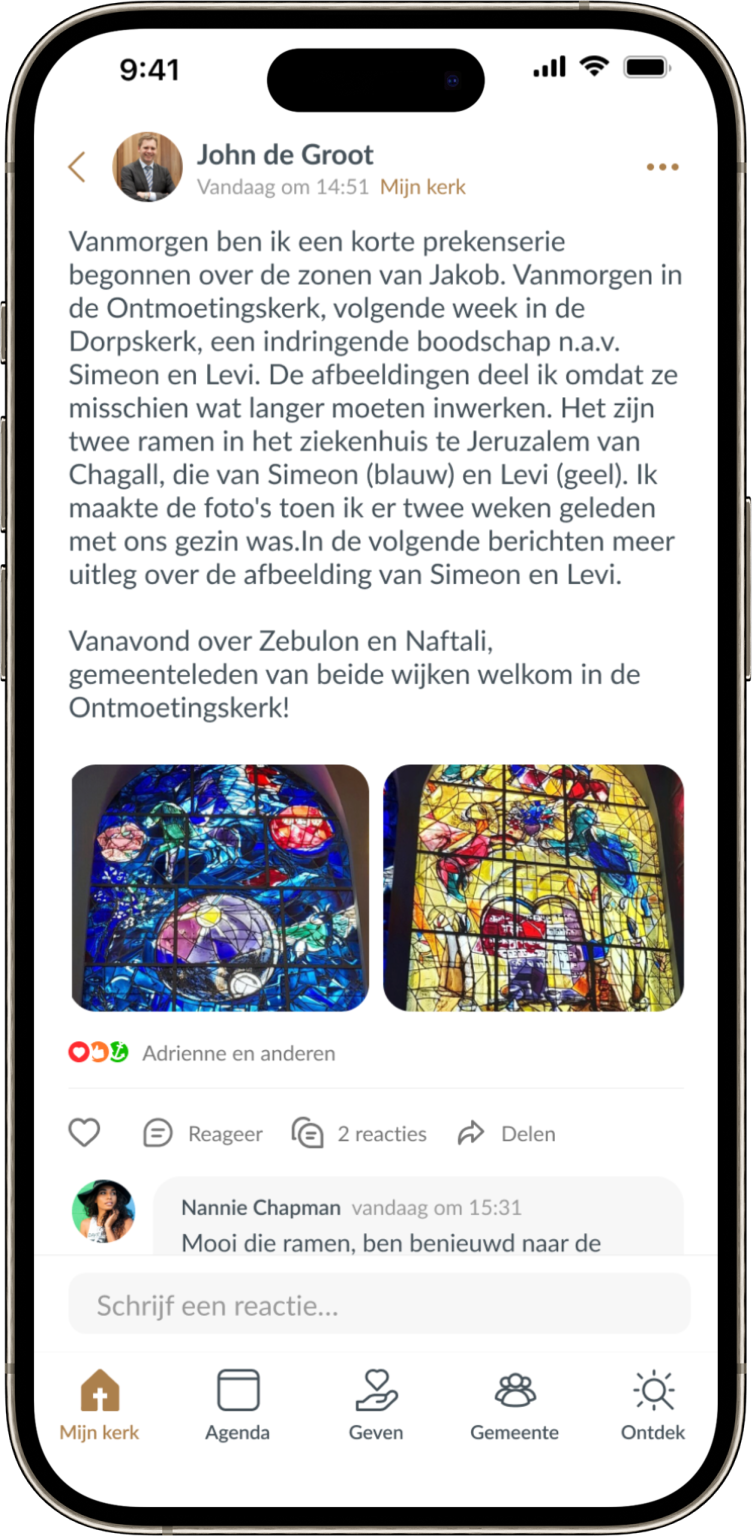Go to the Gemeente tab
This screenshot has height=1536, width=752.
(x=514, y=1405)
